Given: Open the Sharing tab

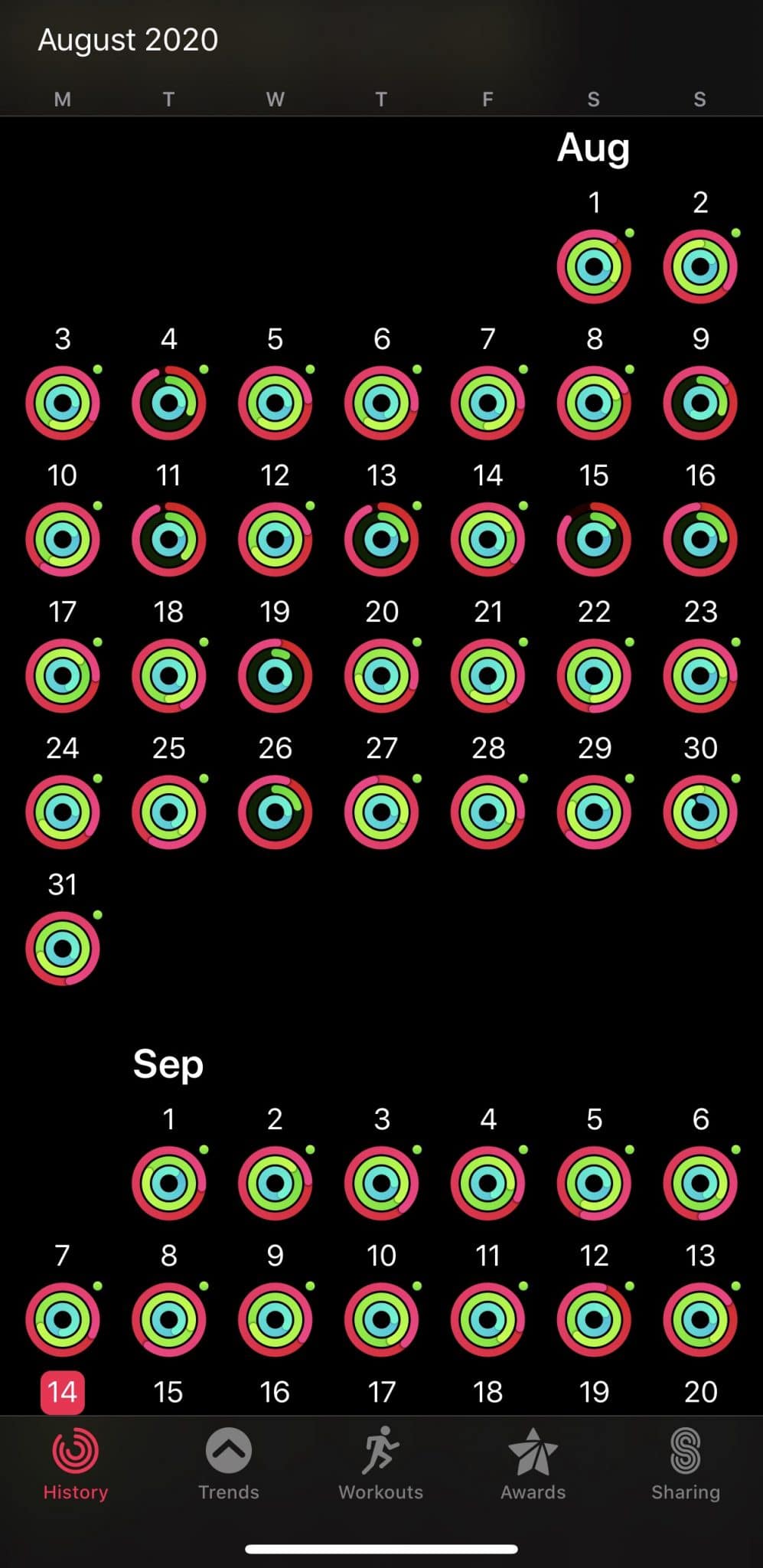Looking at the screenshot, I should [685, 1464].
